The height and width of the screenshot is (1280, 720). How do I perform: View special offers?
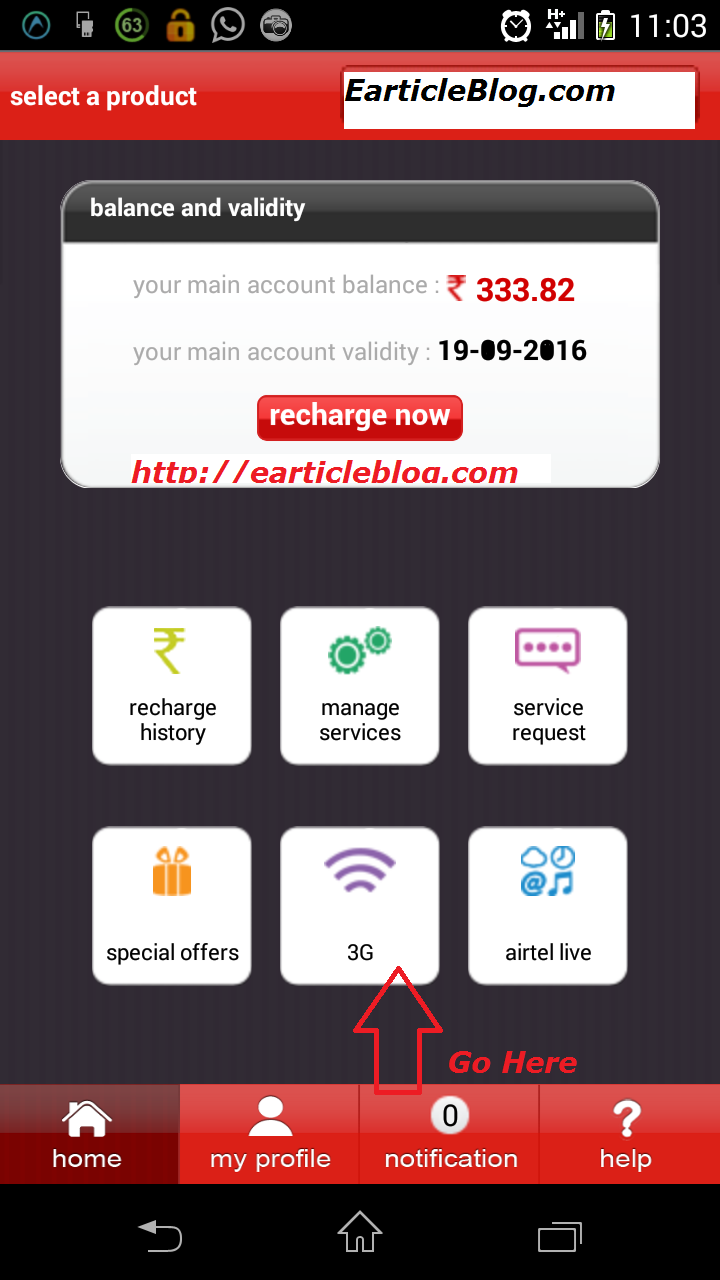click(172, 905)
